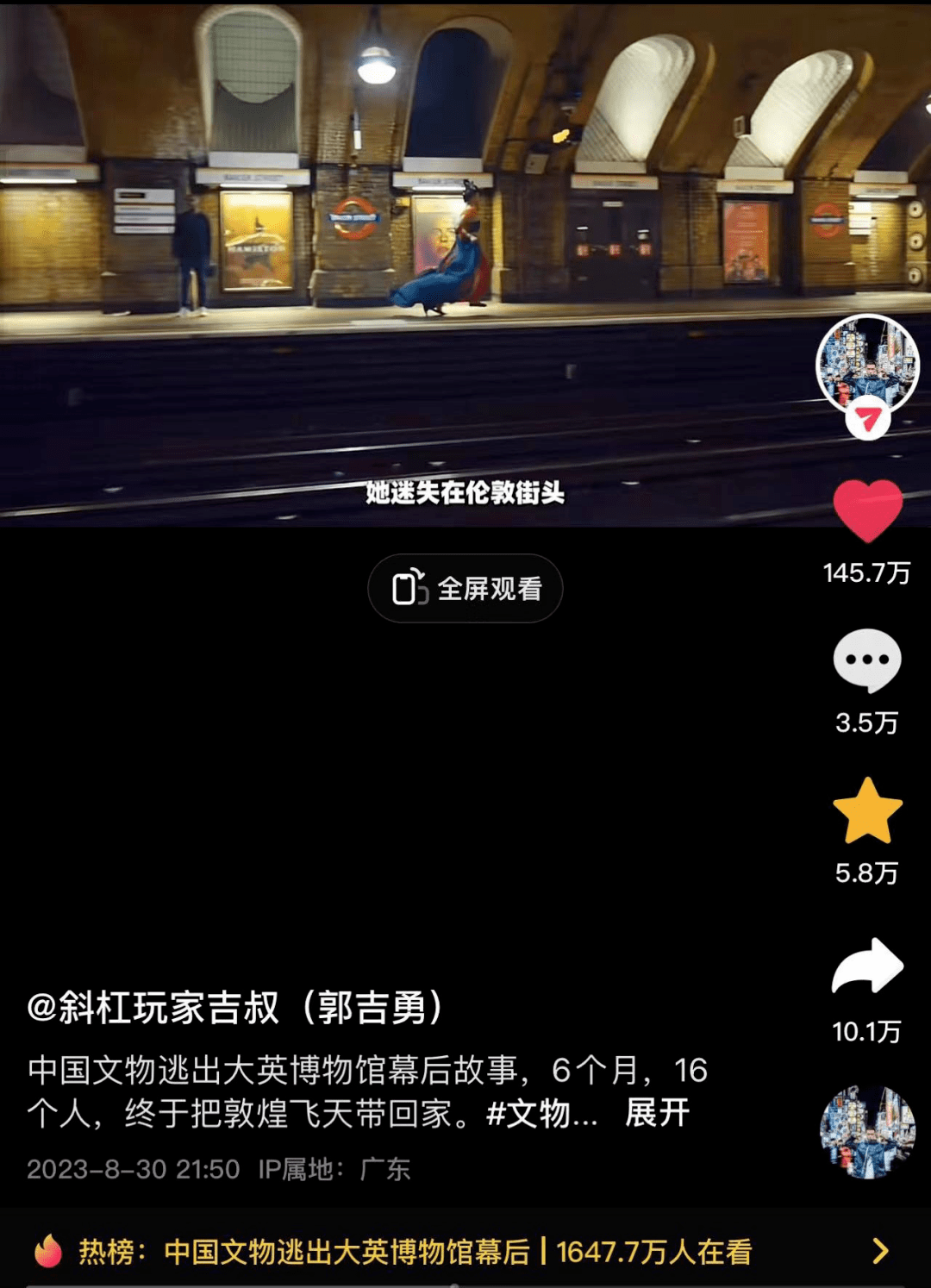Tap the fullscreen phone icon

point(411,588)
